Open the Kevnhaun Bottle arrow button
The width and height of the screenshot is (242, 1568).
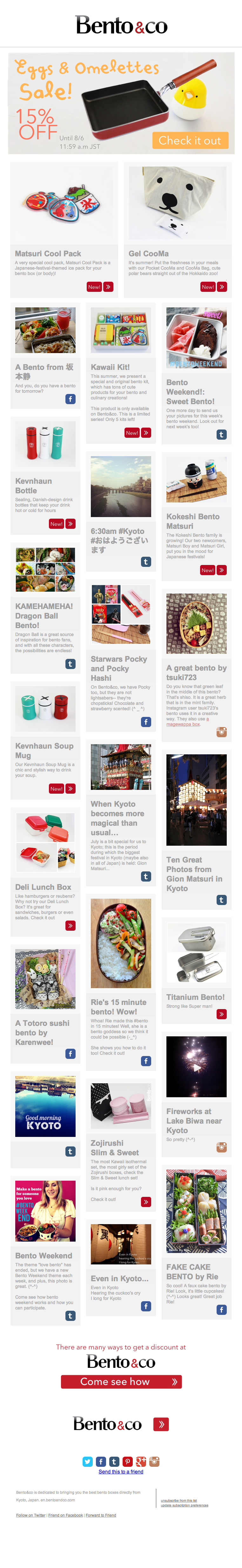tap(71, 523)
